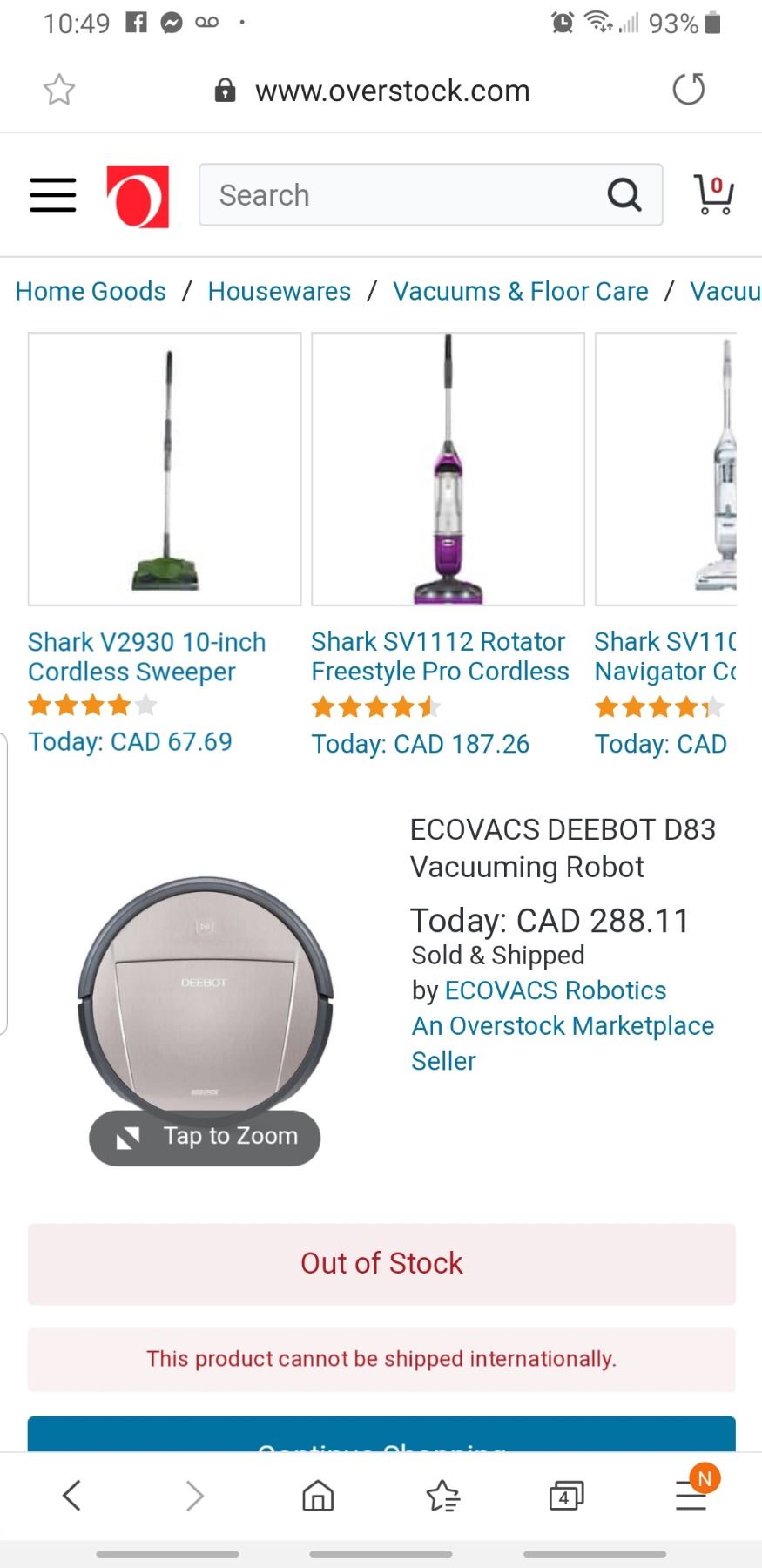Open the shopping cart
762x1568 pixels.
click(713, 194)
